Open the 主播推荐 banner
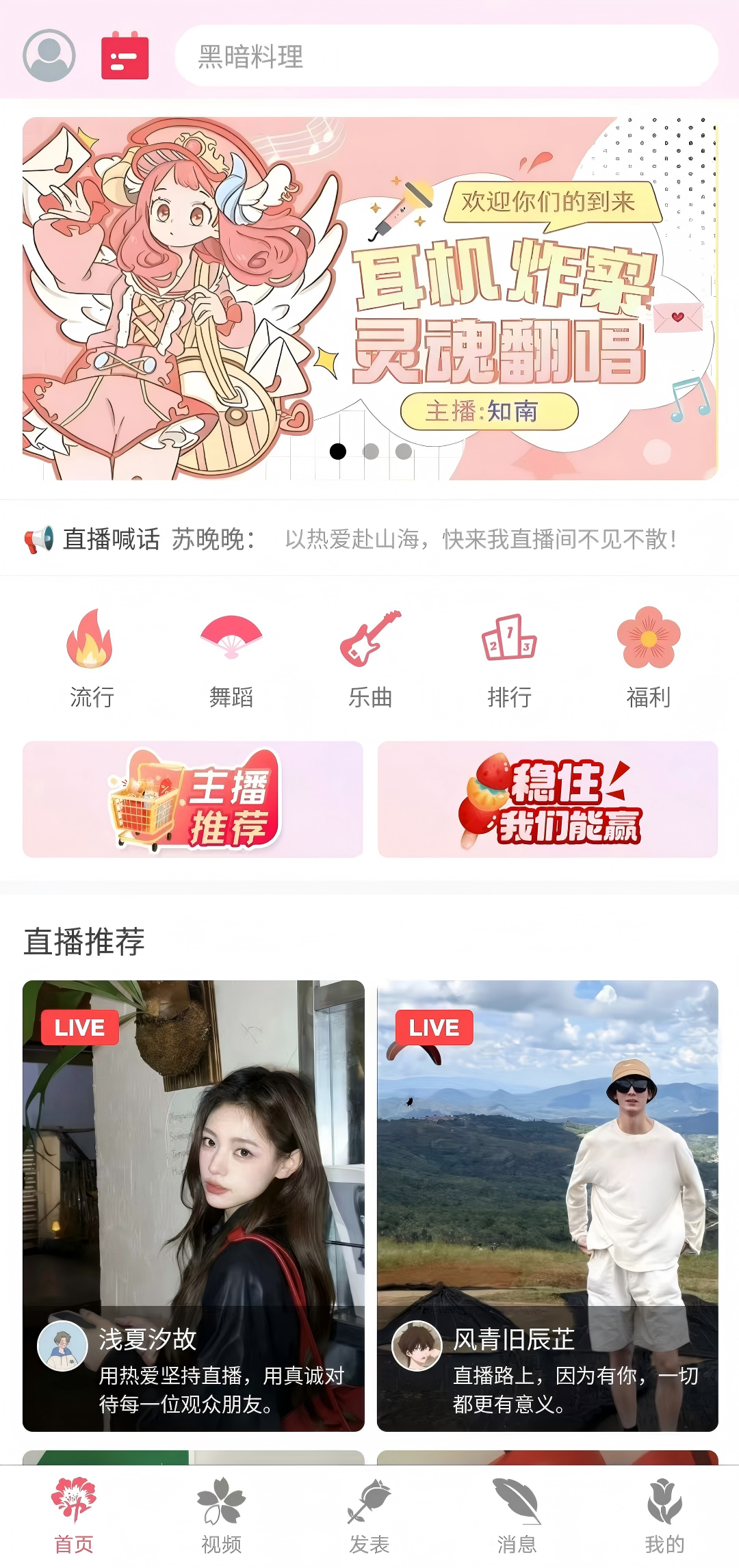The image size is (739, 1568). [x=192, y=800]
